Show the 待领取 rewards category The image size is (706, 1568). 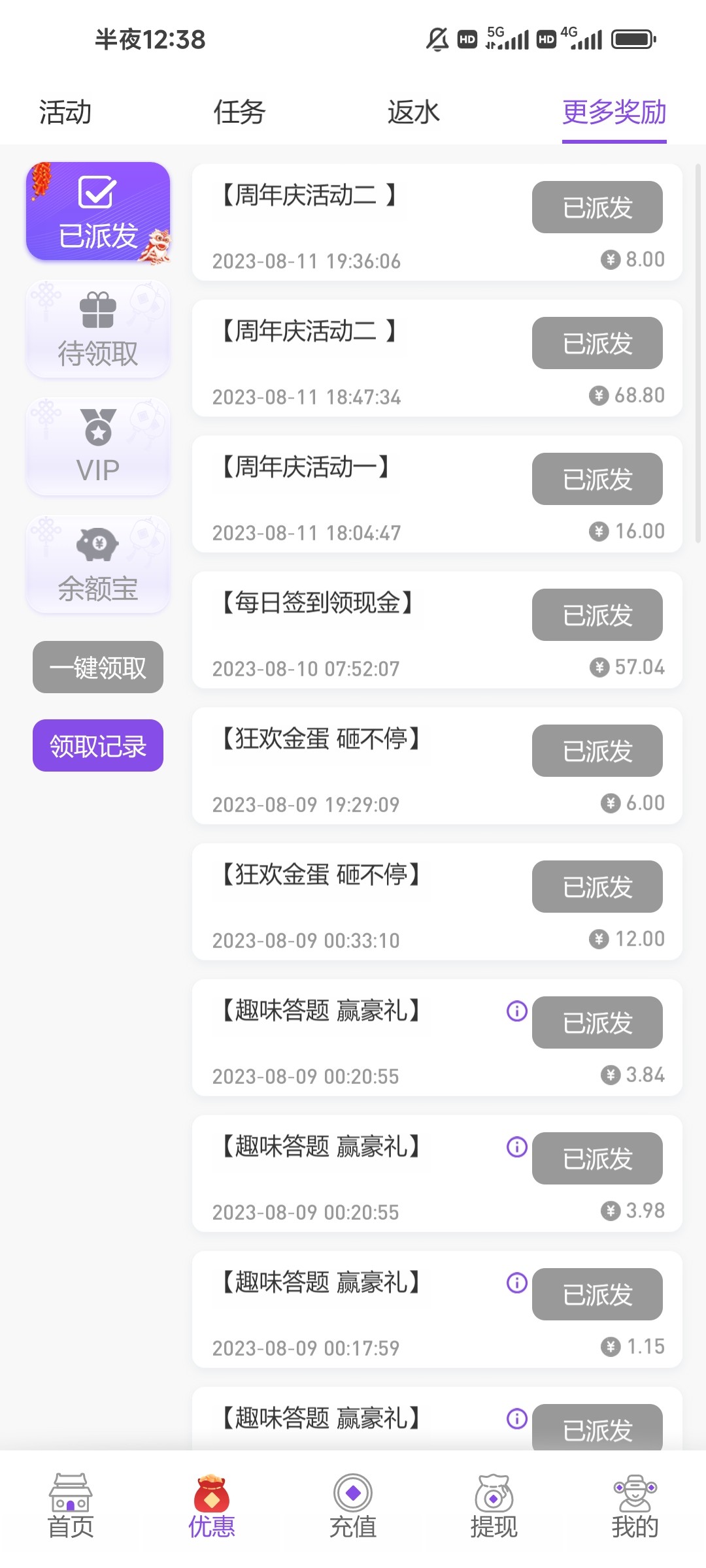(x=98, y=329)
